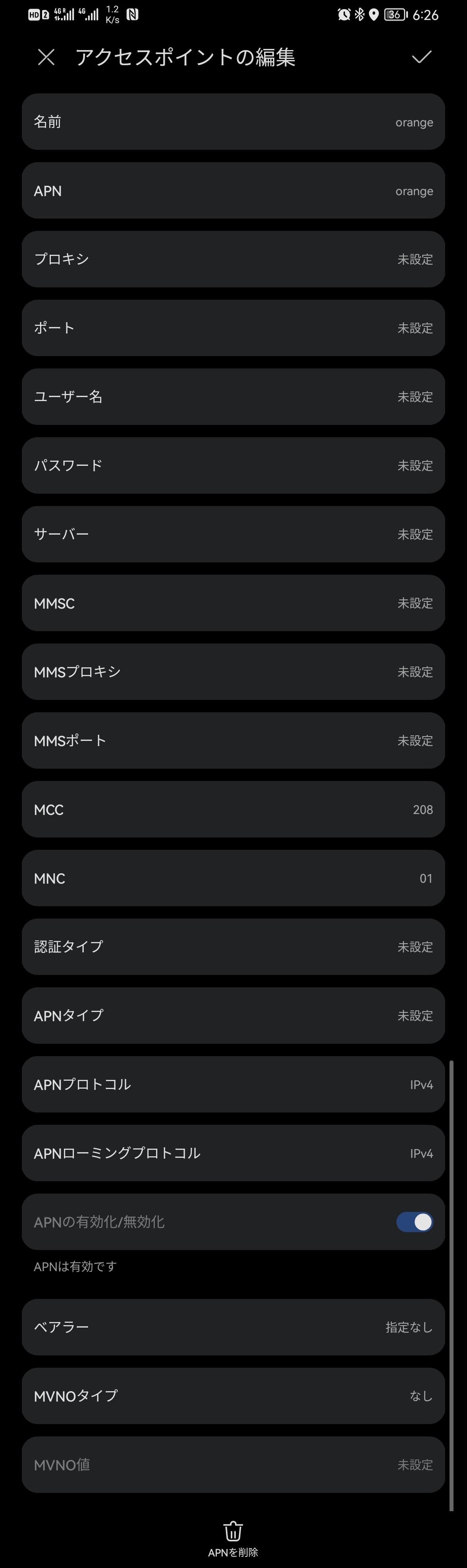Change the MNC value 01
The width and height of the screenshot is (467, 1568).
234,878
